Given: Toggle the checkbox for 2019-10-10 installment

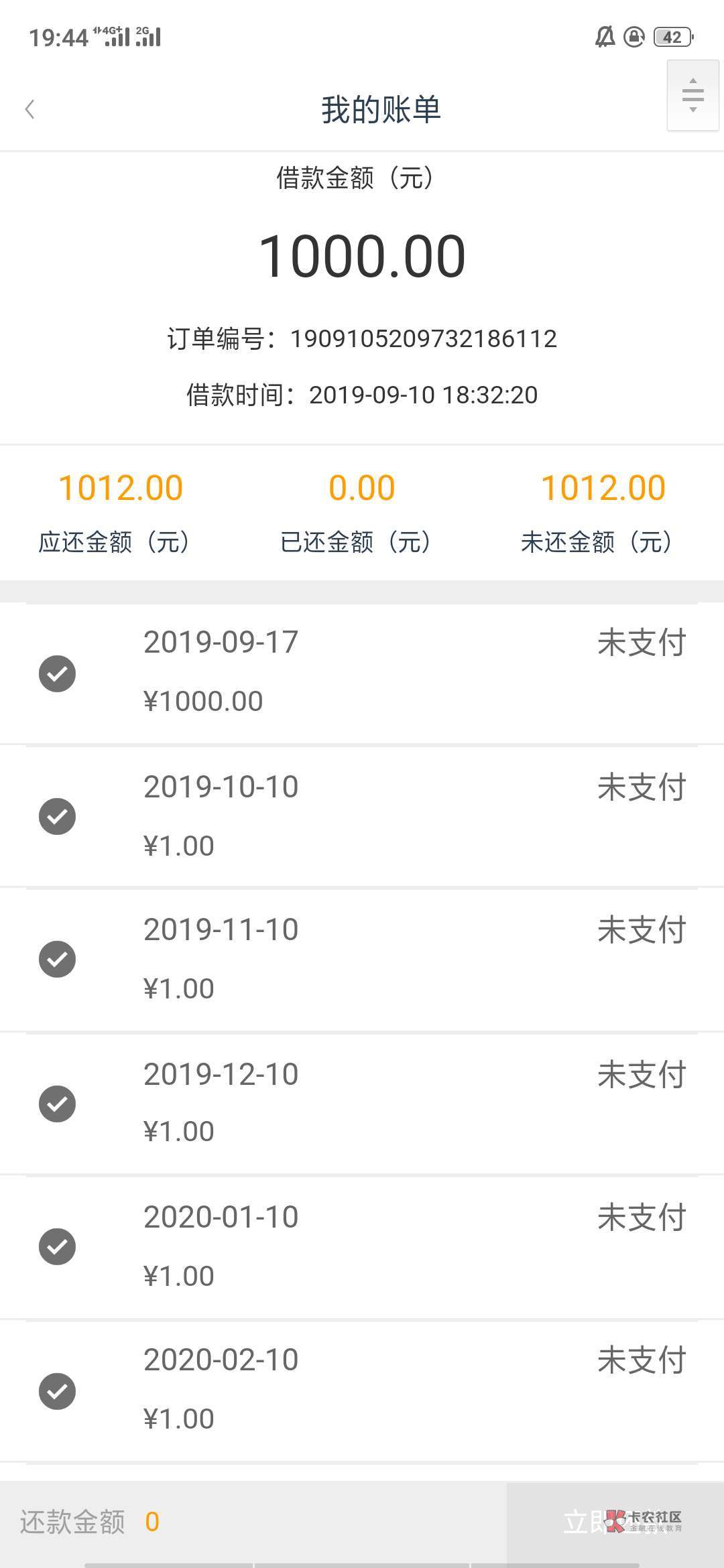Looking at the screenshot, I should tap(58, 816).
